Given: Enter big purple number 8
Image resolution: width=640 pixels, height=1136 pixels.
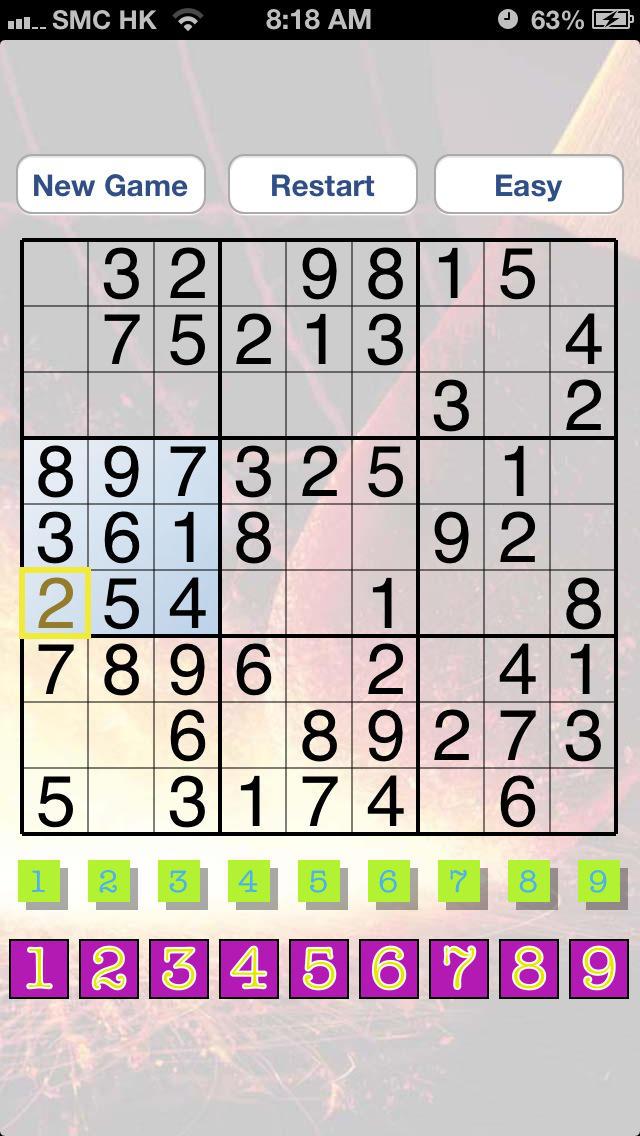Looking at the screenshot, I should 529,969.
